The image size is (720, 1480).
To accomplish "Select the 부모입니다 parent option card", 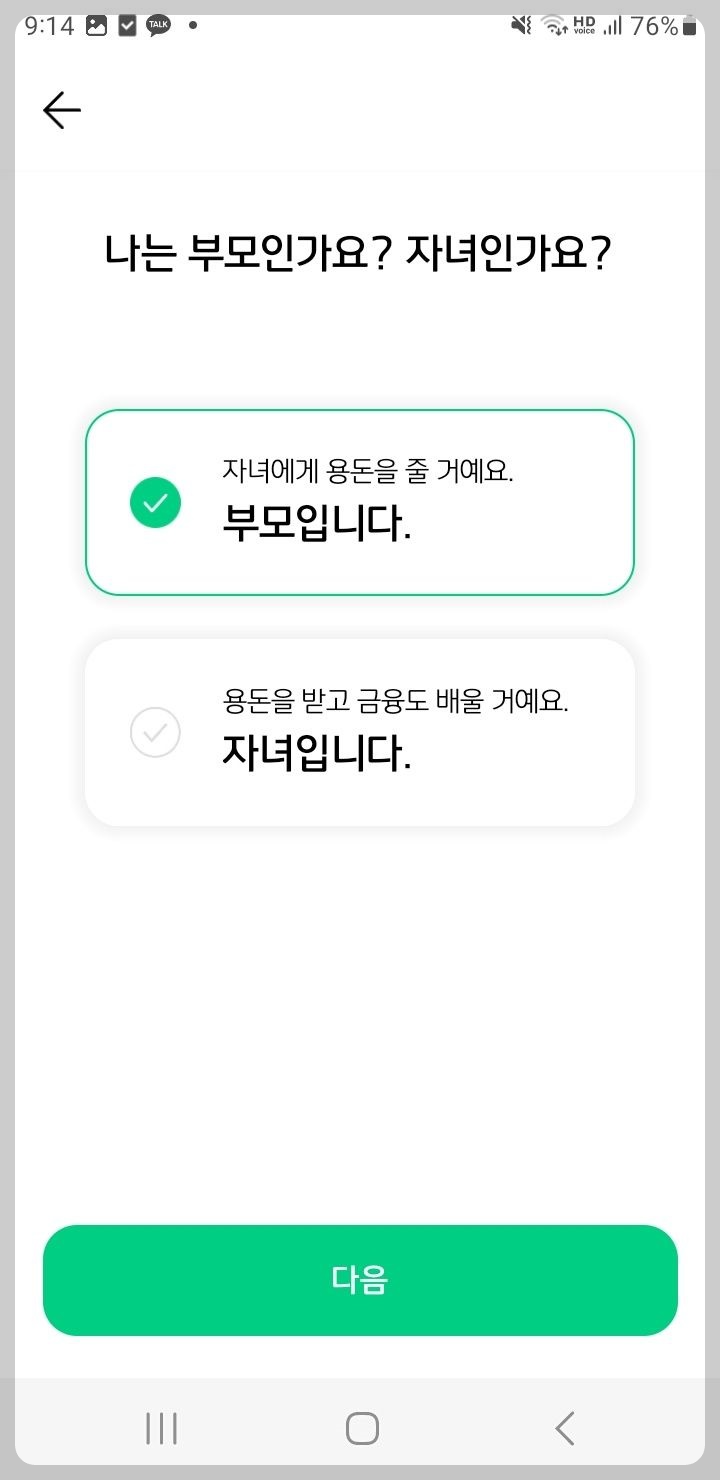I will (x=360, y=500).
